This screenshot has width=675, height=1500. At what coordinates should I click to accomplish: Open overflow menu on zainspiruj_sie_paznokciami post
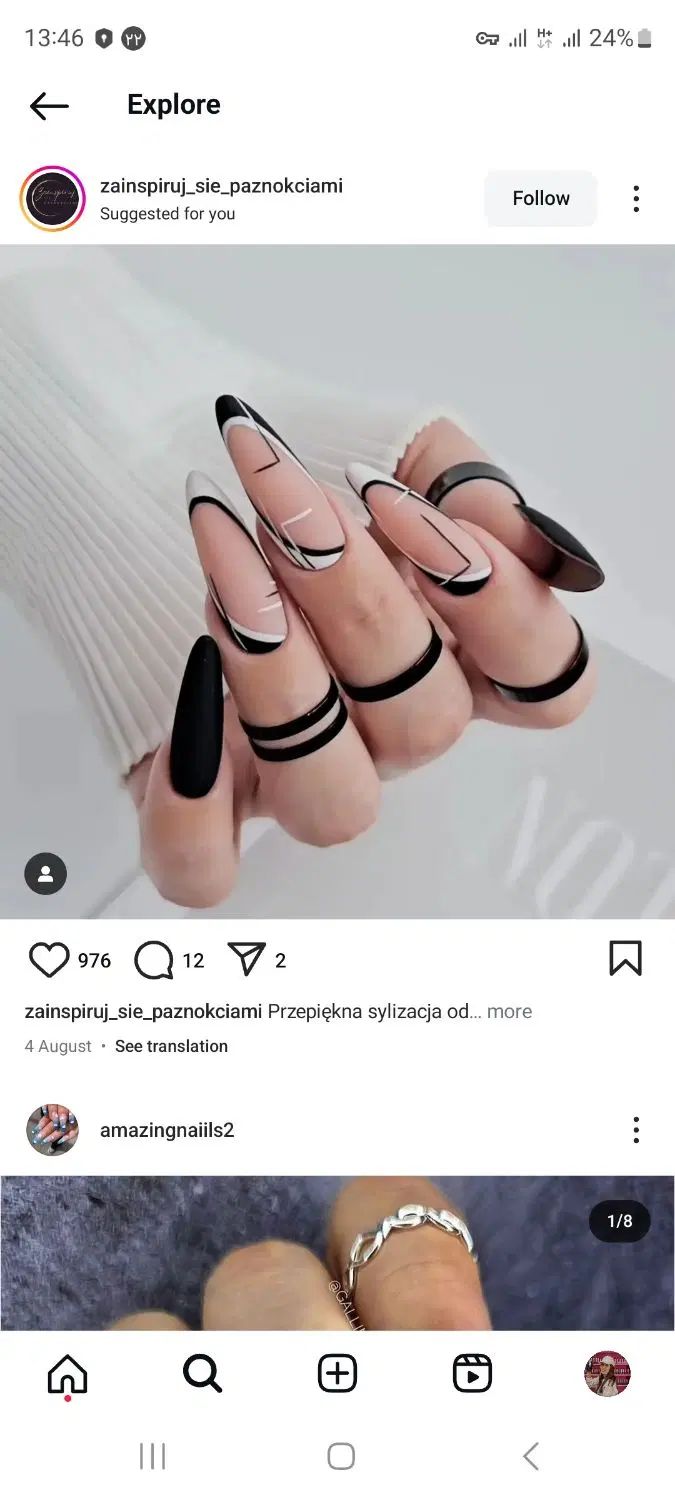point(636,199)
